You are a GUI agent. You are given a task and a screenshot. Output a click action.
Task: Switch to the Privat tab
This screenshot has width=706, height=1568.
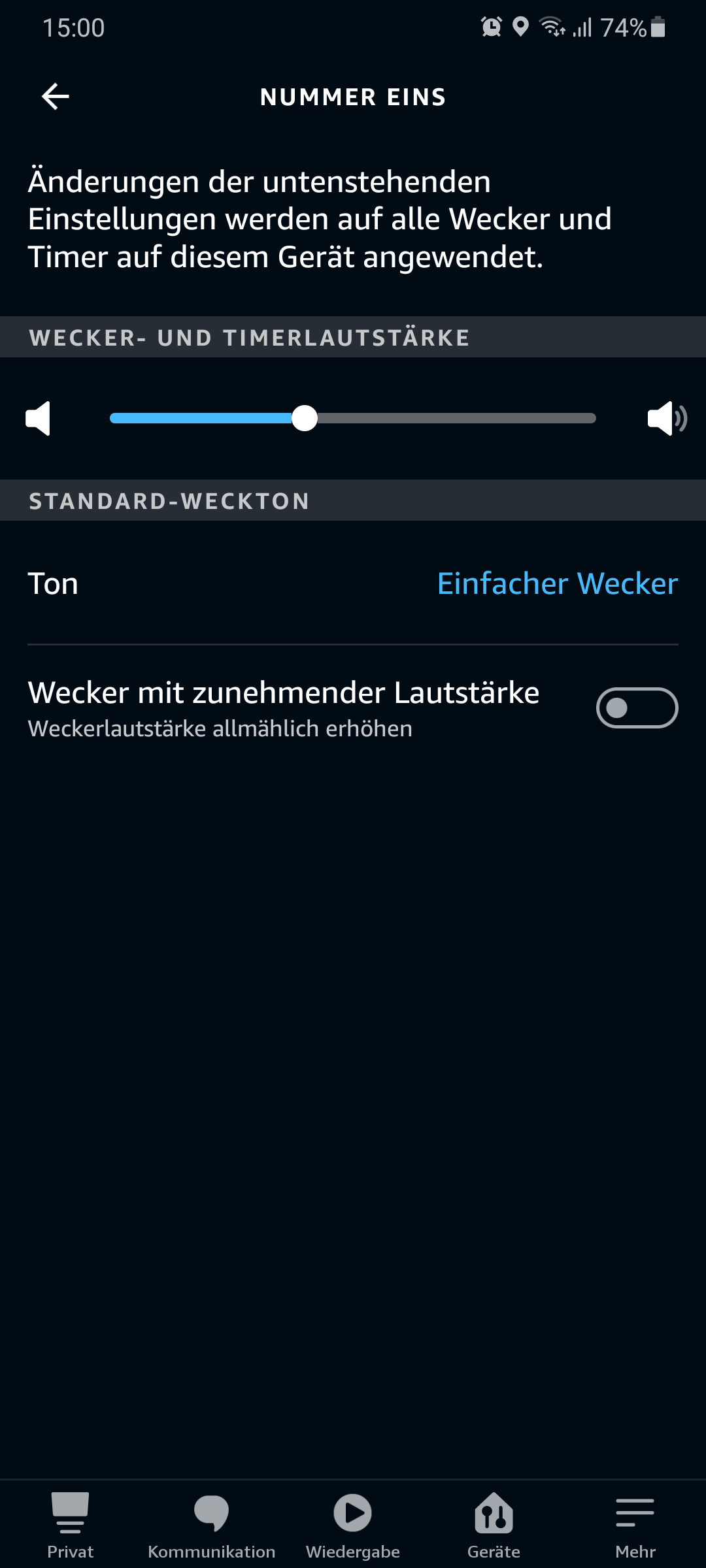(x=71, y=1525)
